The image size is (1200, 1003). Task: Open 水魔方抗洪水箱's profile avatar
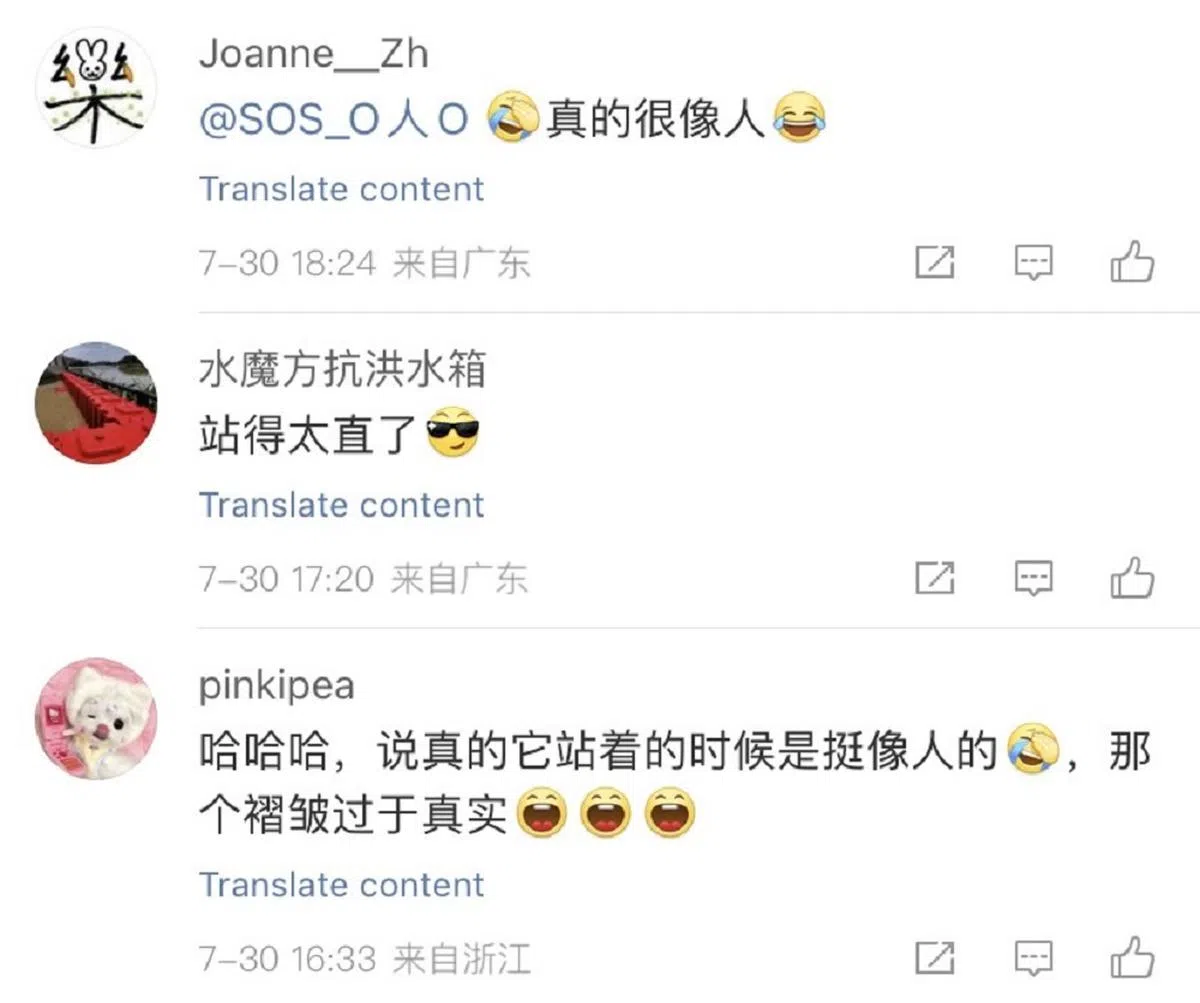click(95, 403)
